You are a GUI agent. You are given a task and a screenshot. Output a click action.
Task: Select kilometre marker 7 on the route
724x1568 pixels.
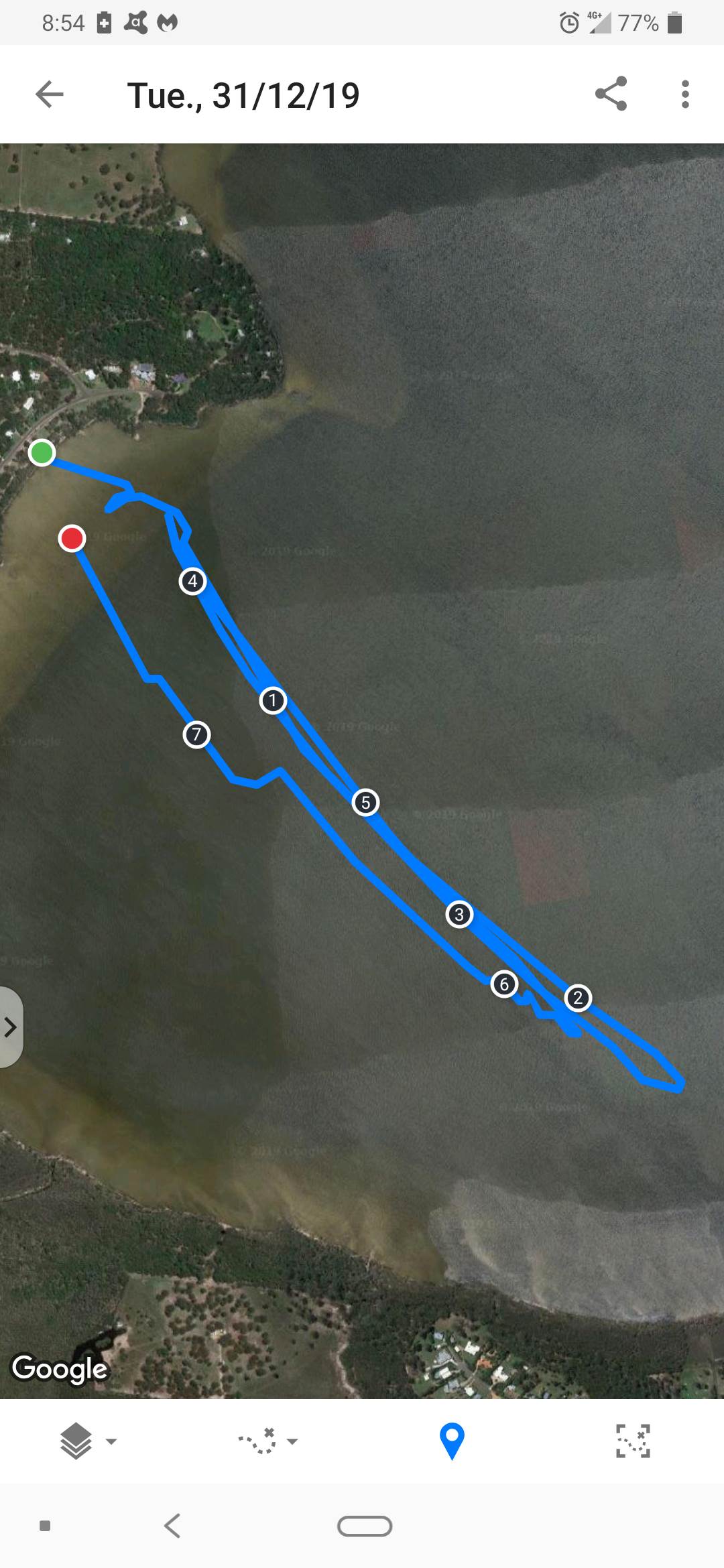196,735
